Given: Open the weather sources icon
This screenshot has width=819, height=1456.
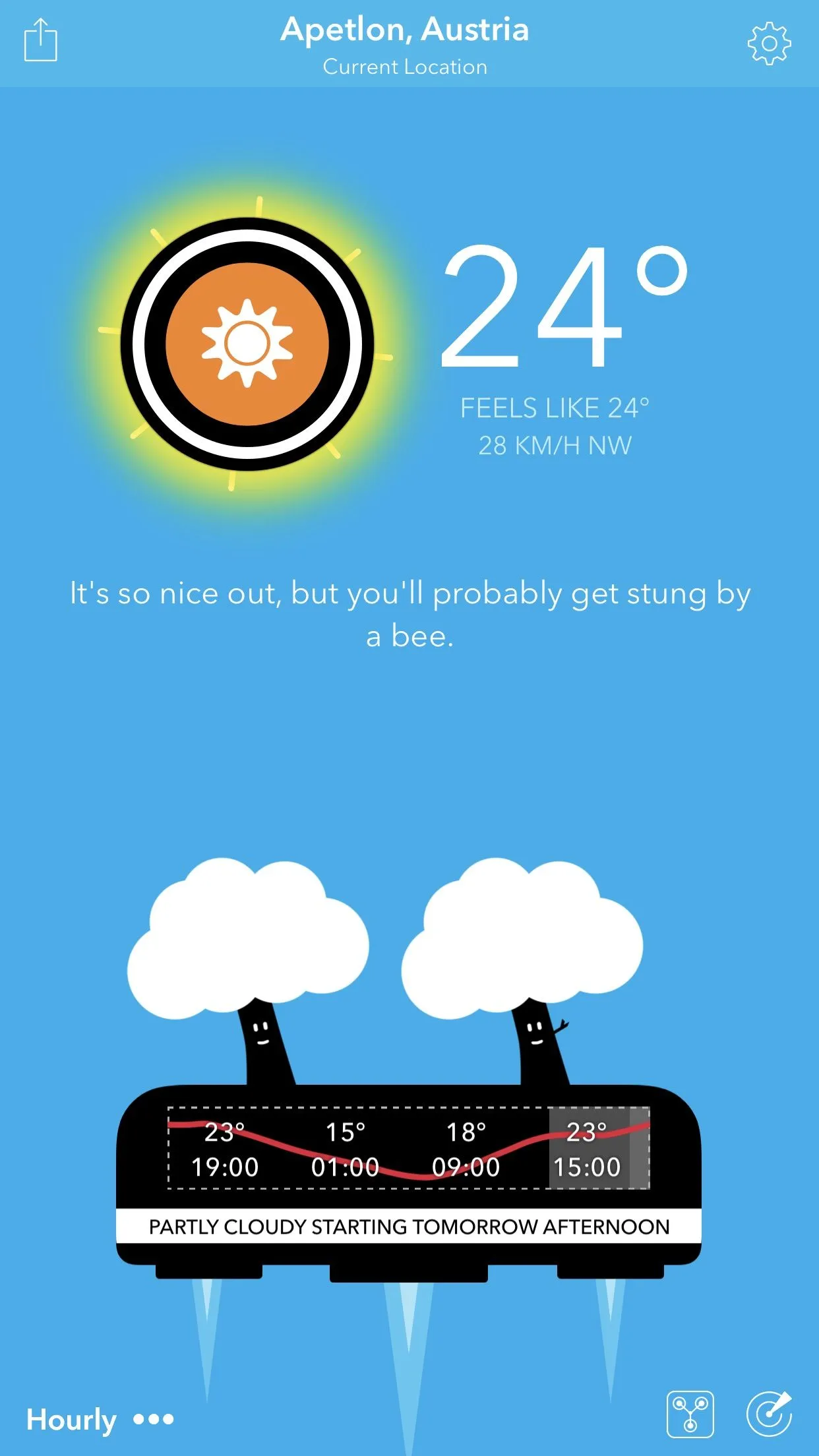Looking at the screenshot, I should (x=690, y=1414).
